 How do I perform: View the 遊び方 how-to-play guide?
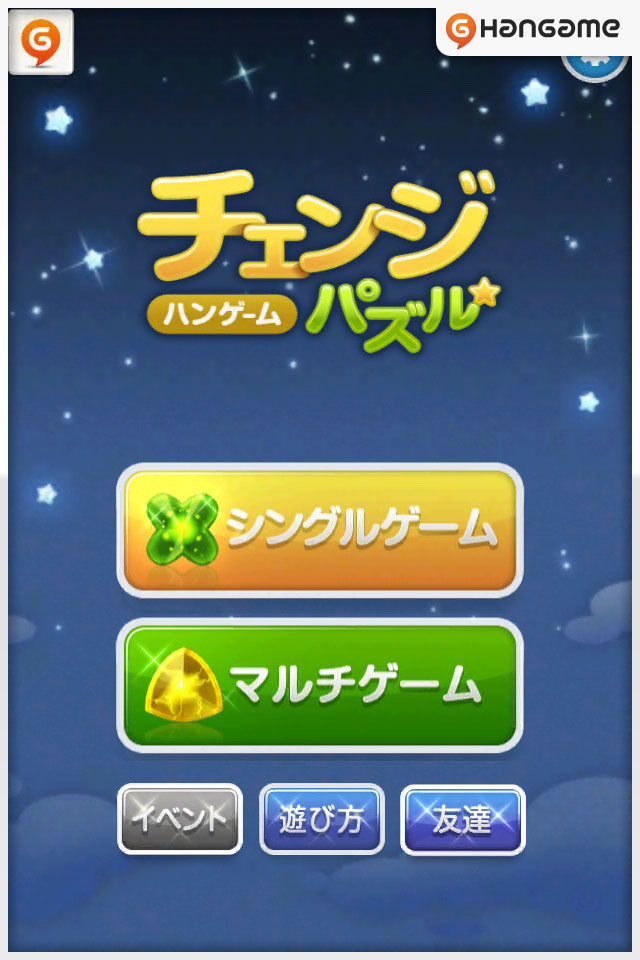point(322,819)
